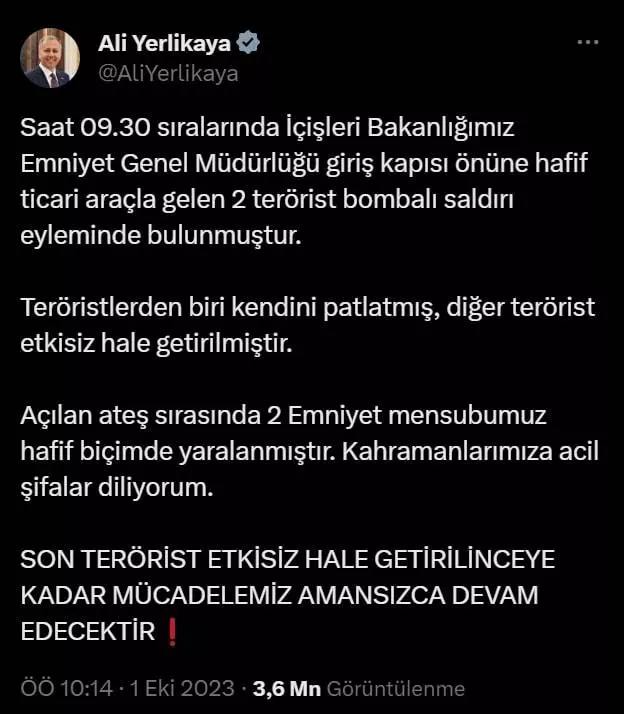This screenshot has height=714, width=624.
Task: Open the tweet's three-dot overflow menu
Action: (x=589, y=43)
